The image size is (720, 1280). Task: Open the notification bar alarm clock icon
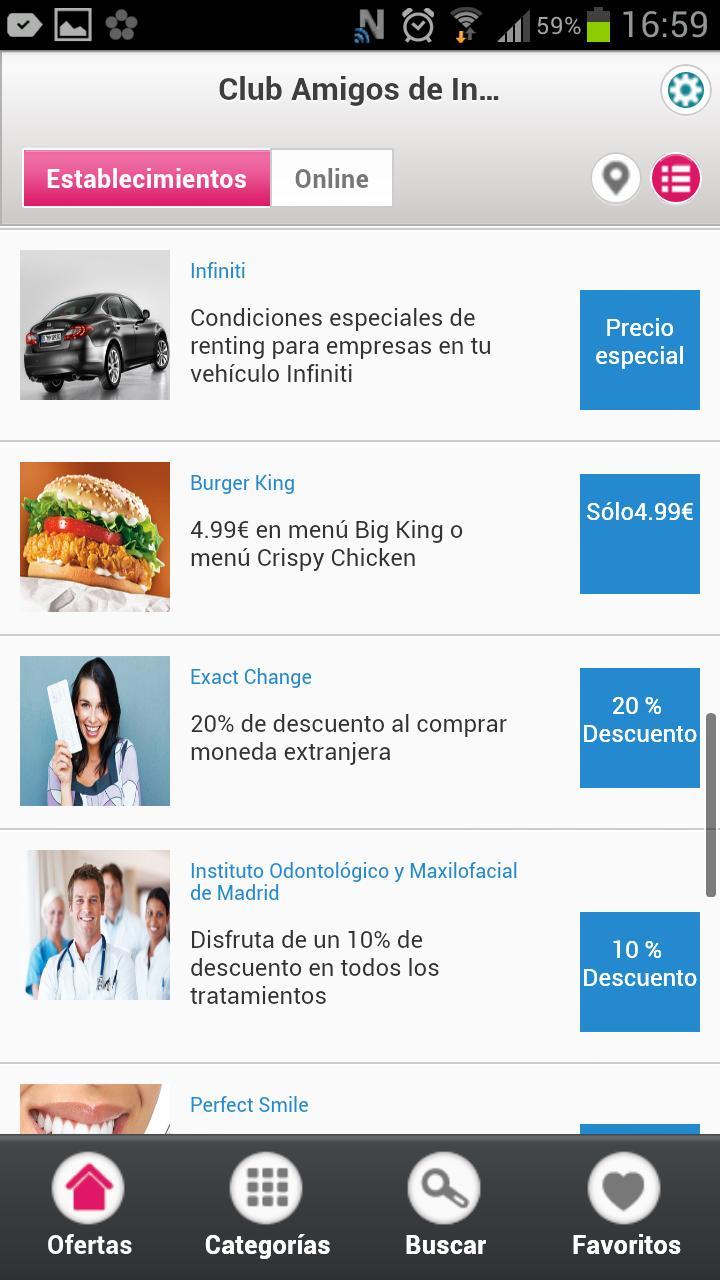click(418, 26)
